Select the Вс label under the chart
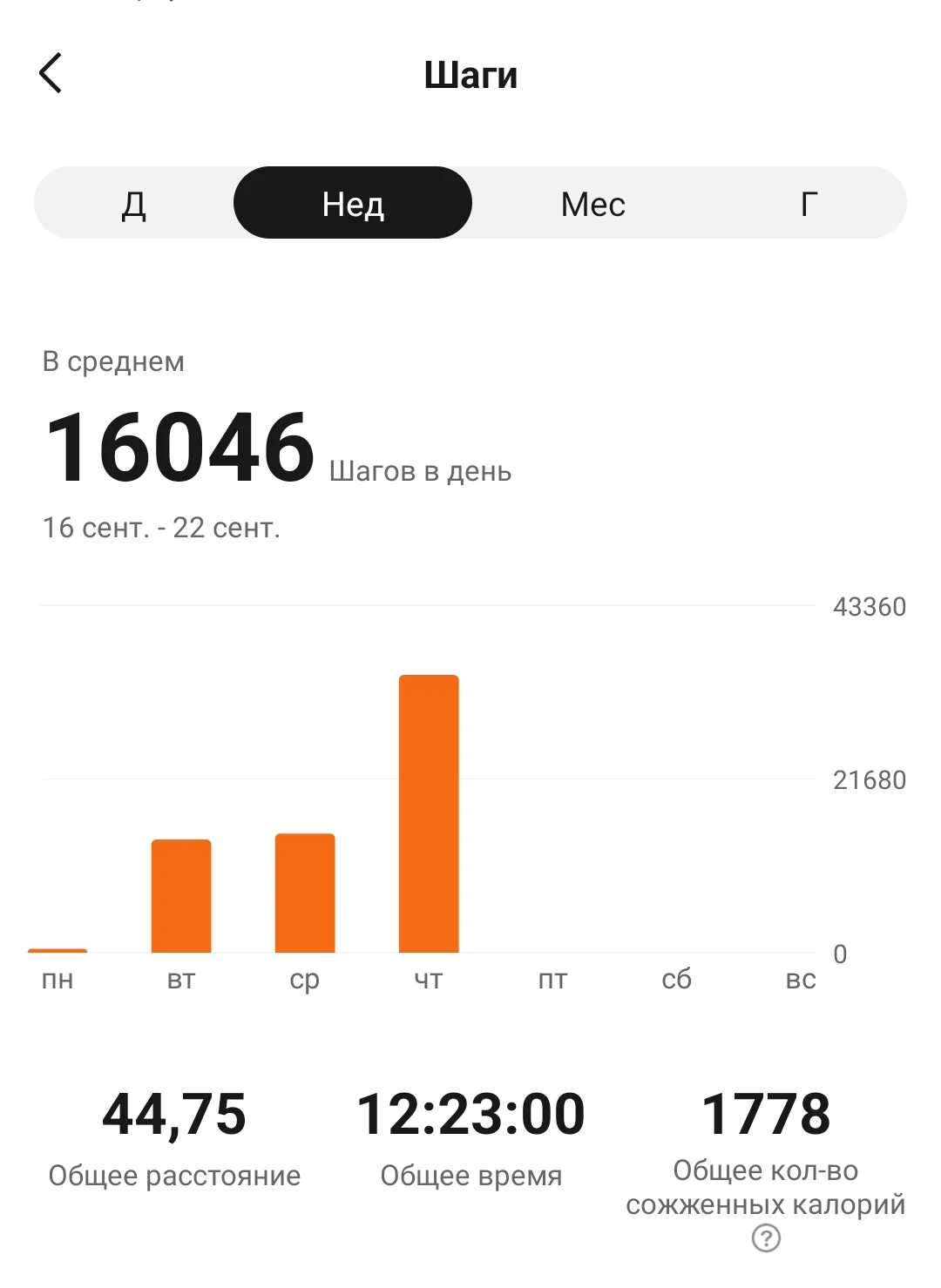Image resolution: width=941 pixels, height=1288 pixels. coord(800,979)
